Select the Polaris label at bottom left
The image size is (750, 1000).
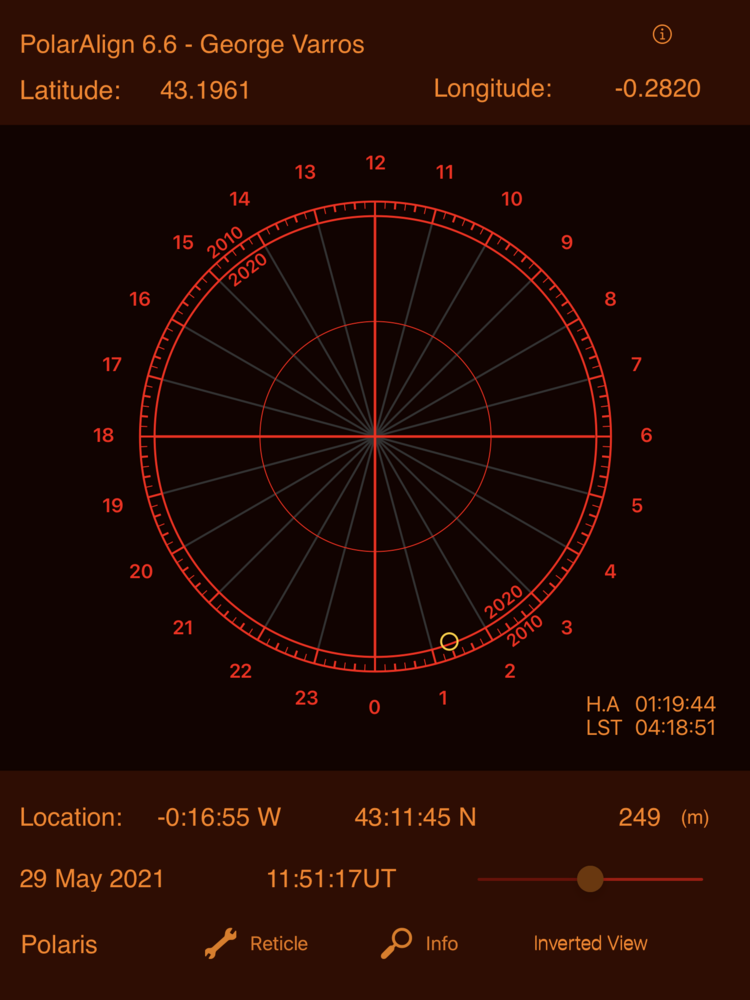pos(62,944)
